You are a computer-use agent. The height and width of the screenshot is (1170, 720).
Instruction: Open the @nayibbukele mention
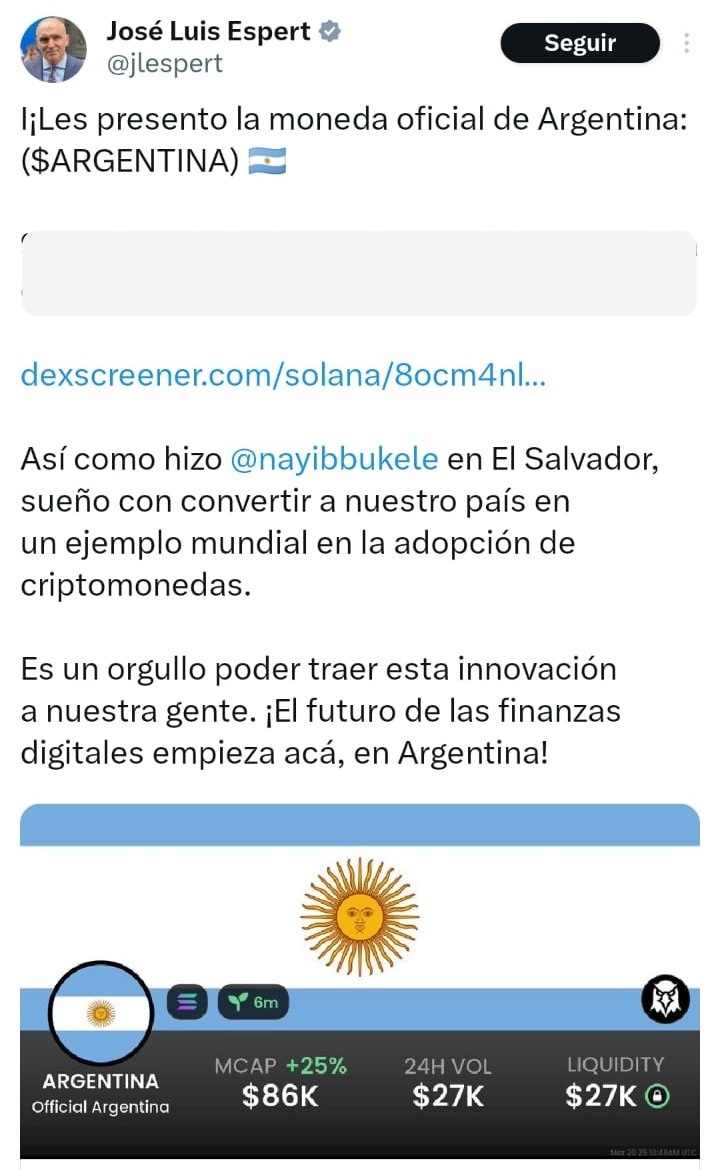[x=334, y=459]
